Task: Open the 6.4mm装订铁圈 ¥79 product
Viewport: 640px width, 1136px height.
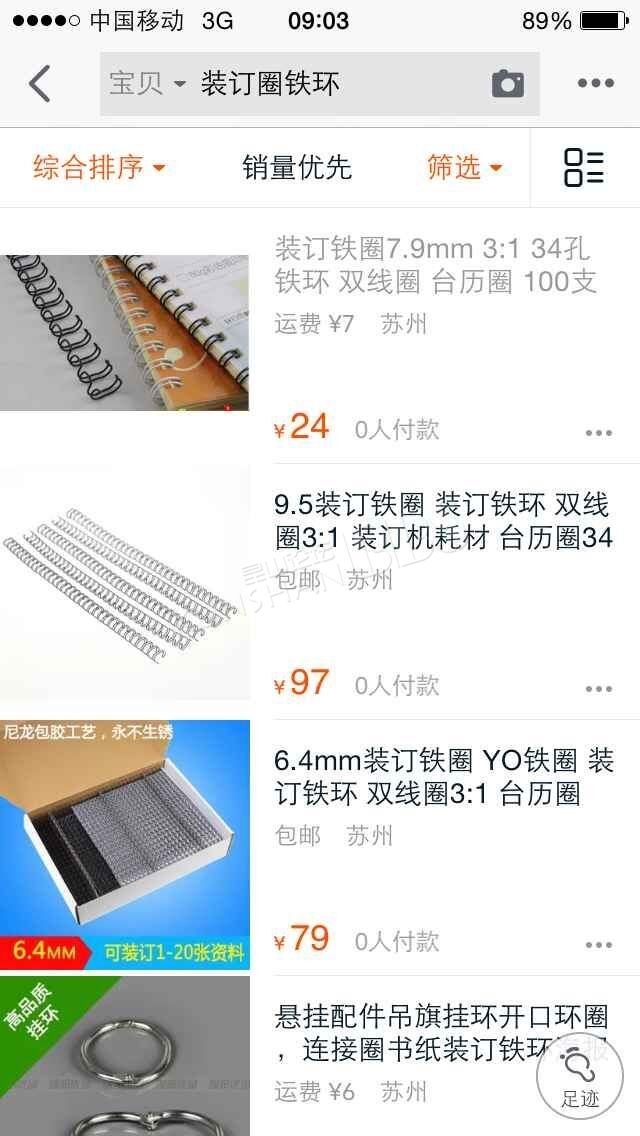Action: [320, 847]
